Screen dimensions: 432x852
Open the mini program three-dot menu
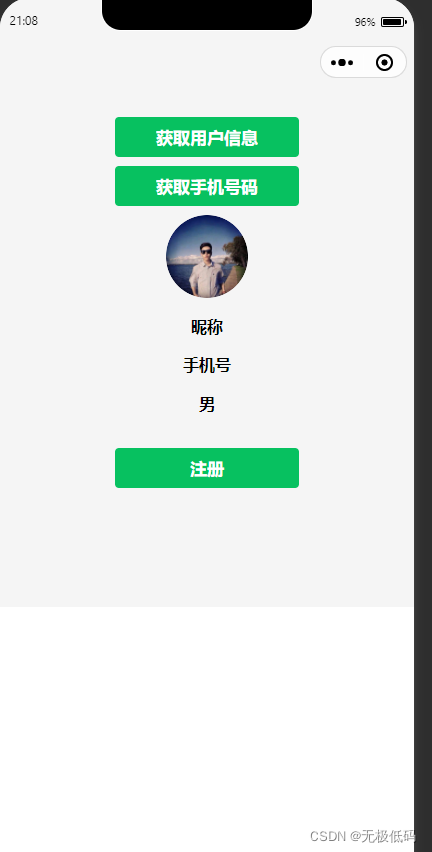(x=342, y=62)
